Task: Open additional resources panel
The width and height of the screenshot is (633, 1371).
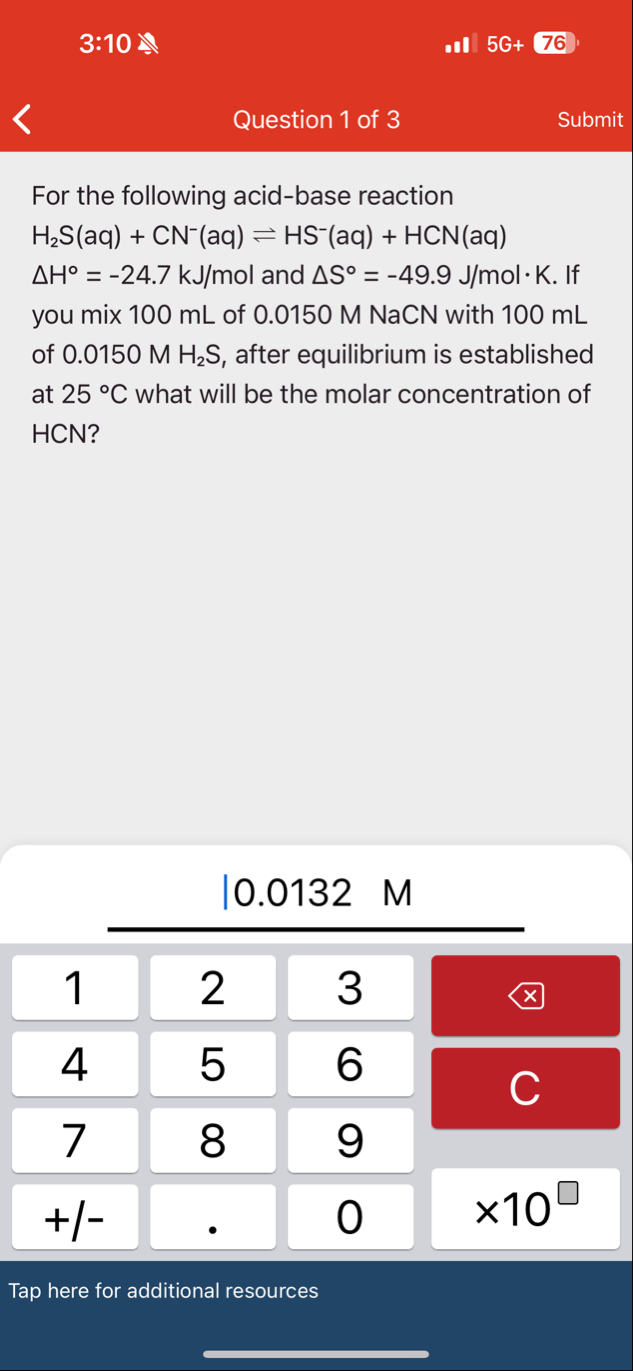Action: 164,1291
